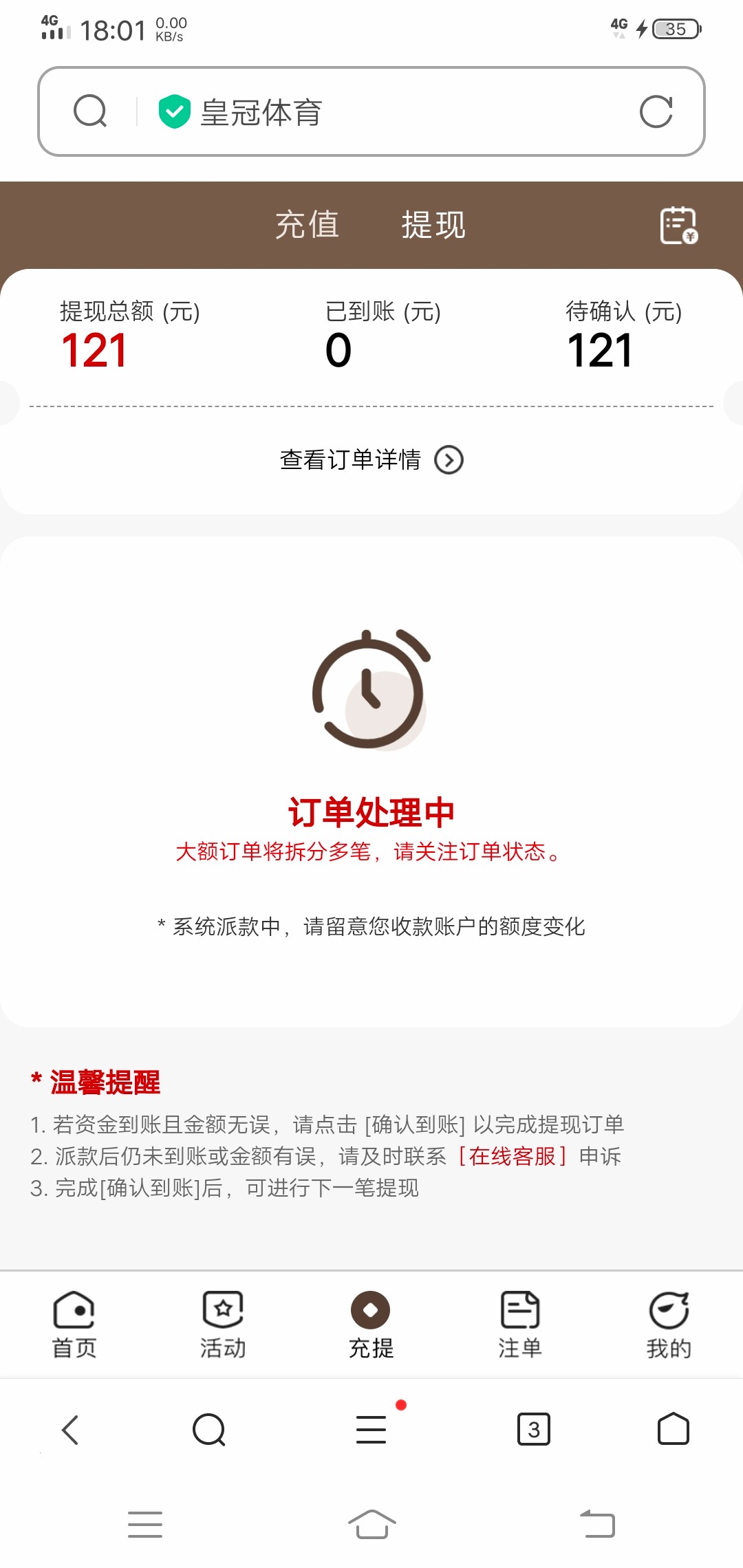Image resolution: width=743 pixels, height=1568 pixels.
Task: Open the browser tab switcher showing 3
Action: [534, 1429]
